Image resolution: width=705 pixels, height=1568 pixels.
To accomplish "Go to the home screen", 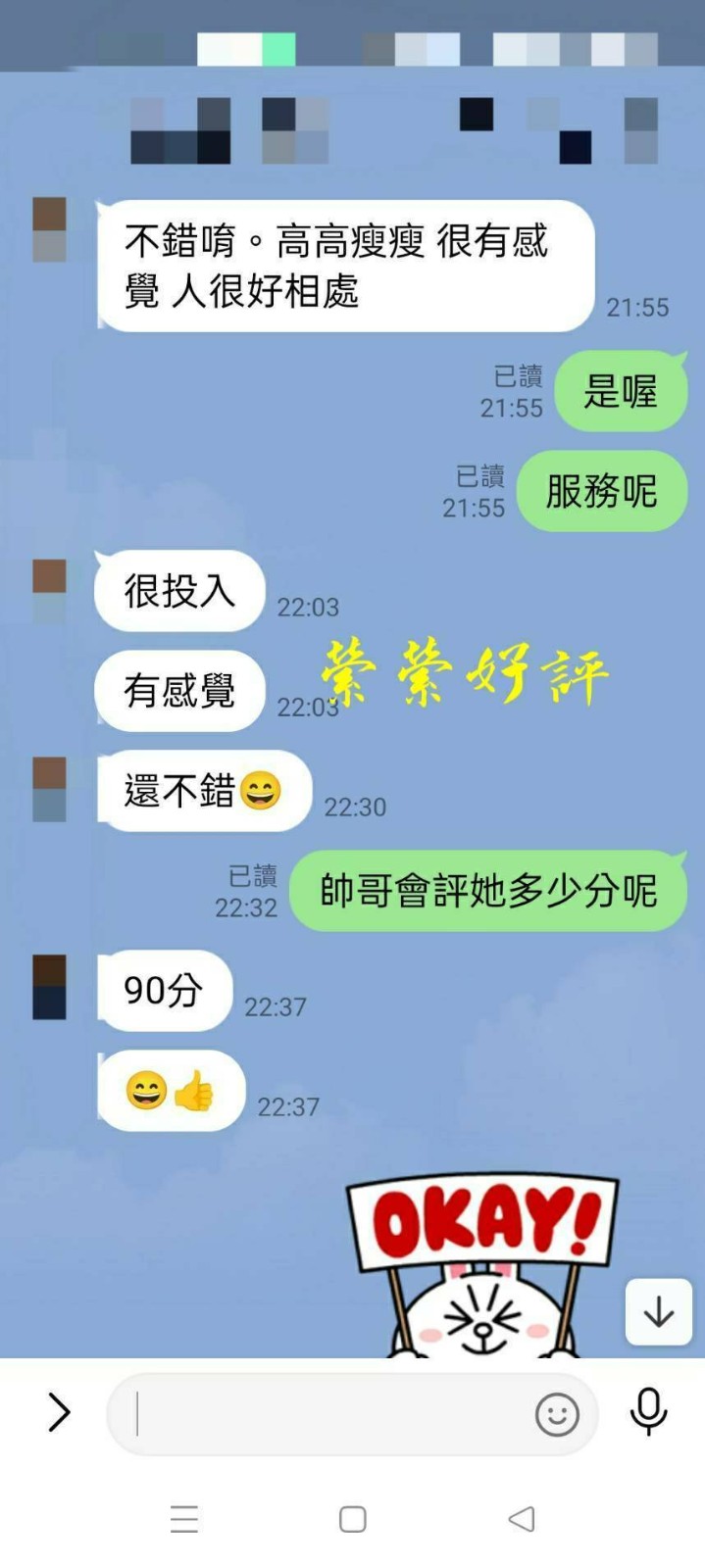I will click(353, 1519).
